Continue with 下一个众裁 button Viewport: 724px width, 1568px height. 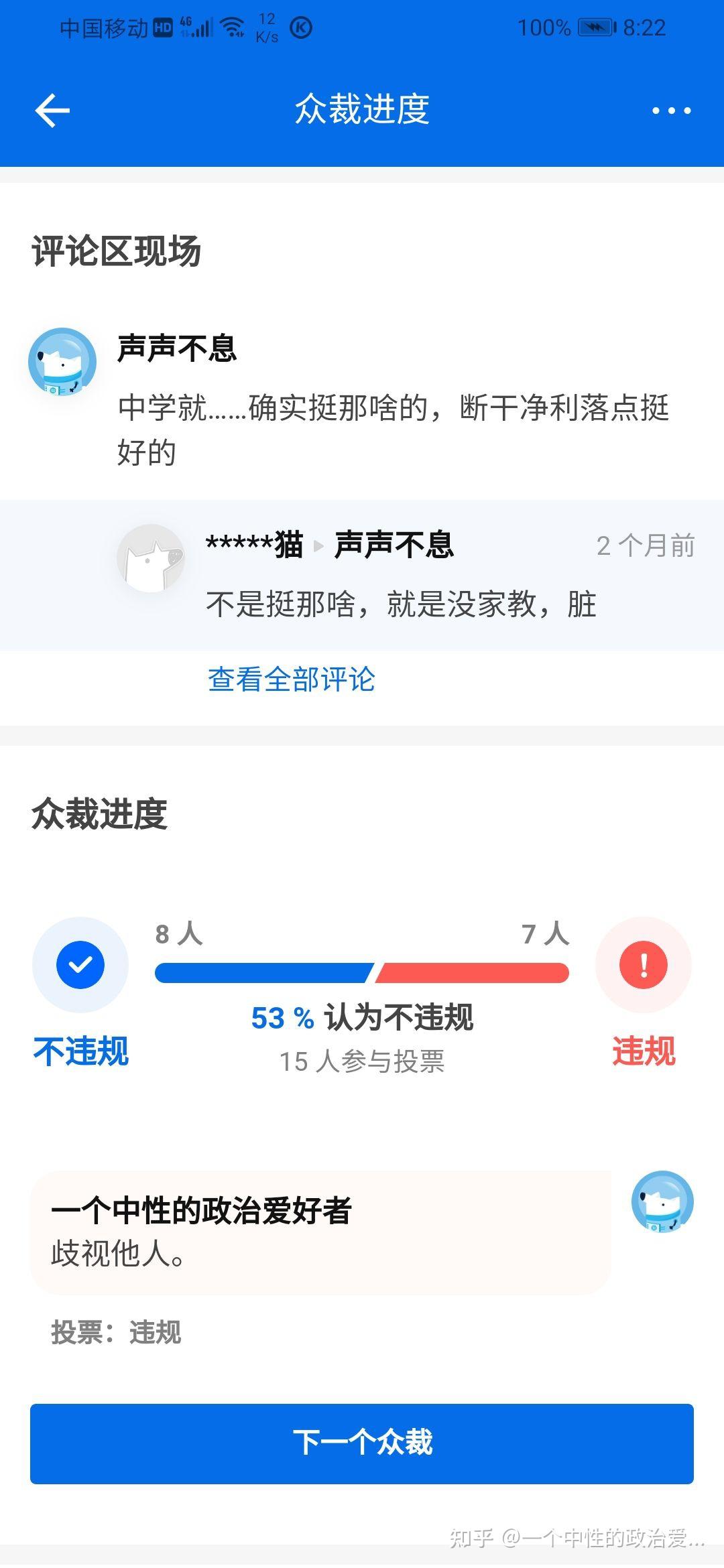[362, 1444]
